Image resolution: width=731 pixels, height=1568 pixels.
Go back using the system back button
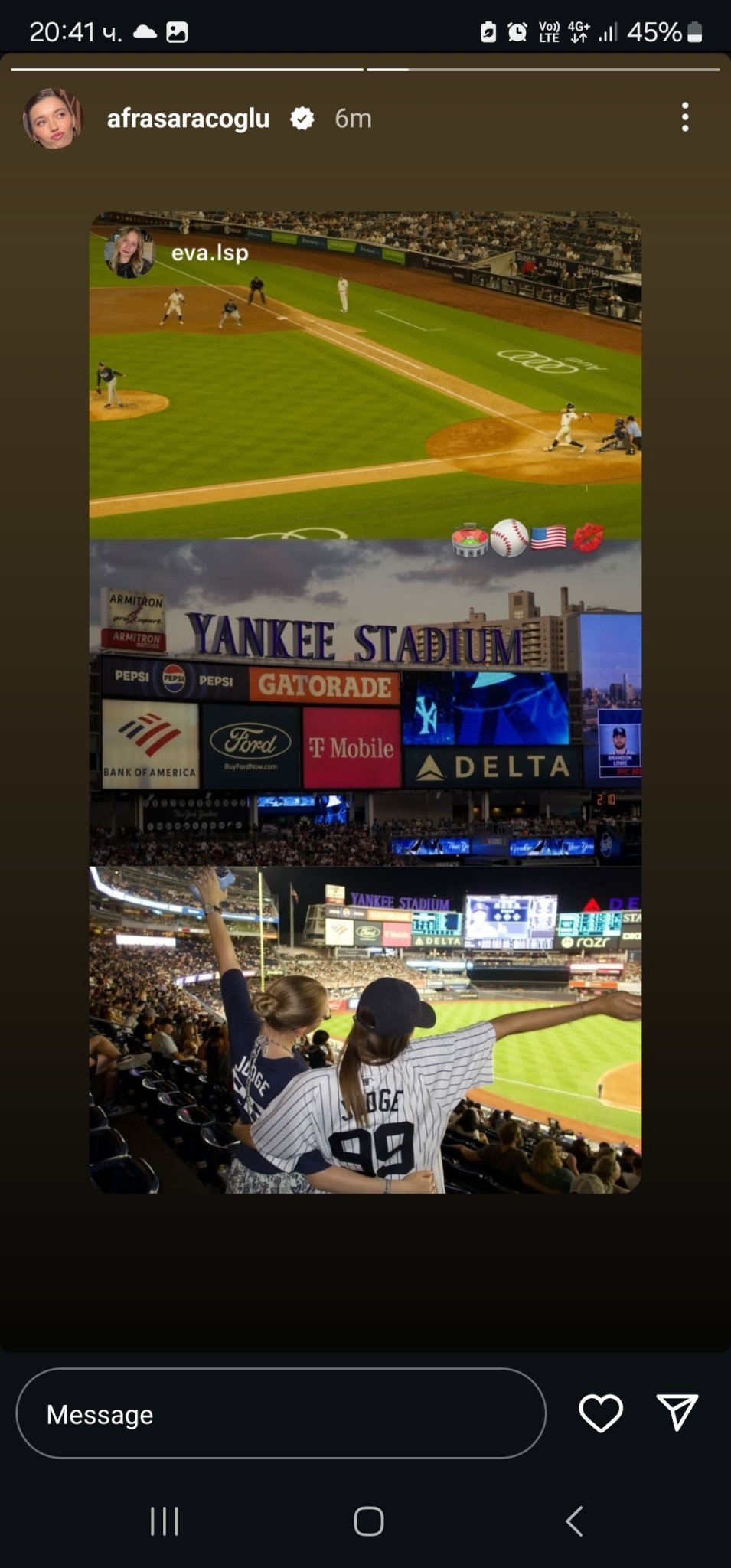click(x=574, y=1521)
